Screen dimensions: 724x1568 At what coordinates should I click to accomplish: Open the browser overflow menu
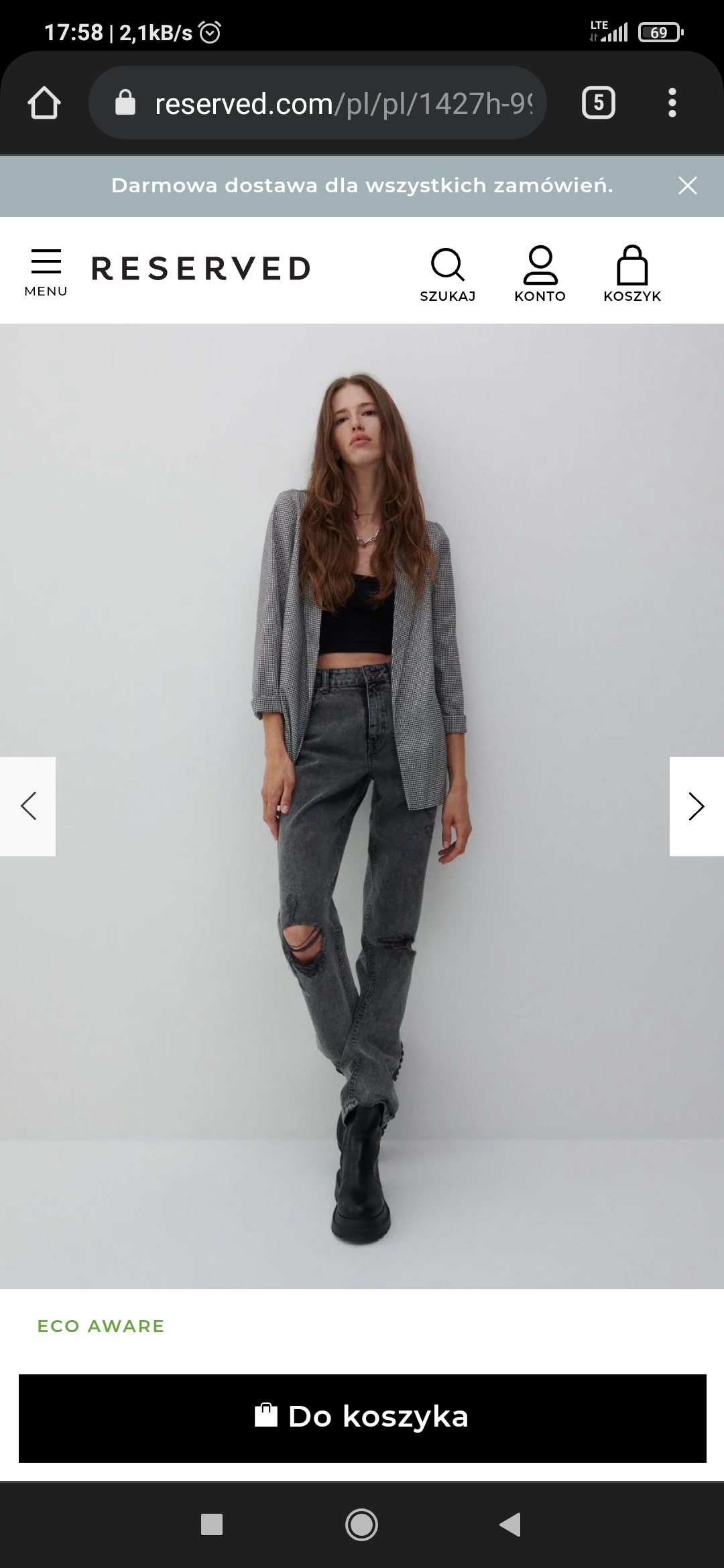click(672, 103)
